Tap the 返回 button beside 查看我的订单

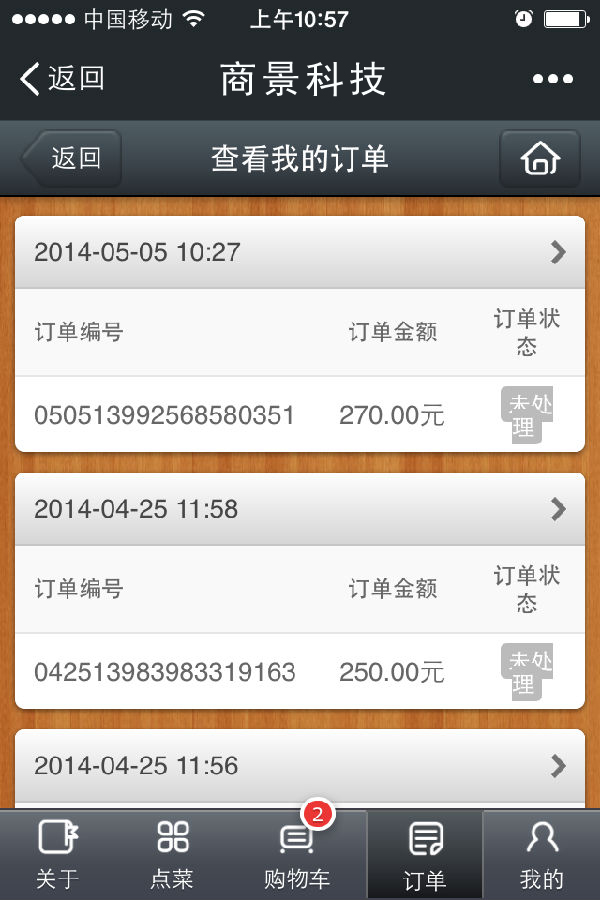72,158
